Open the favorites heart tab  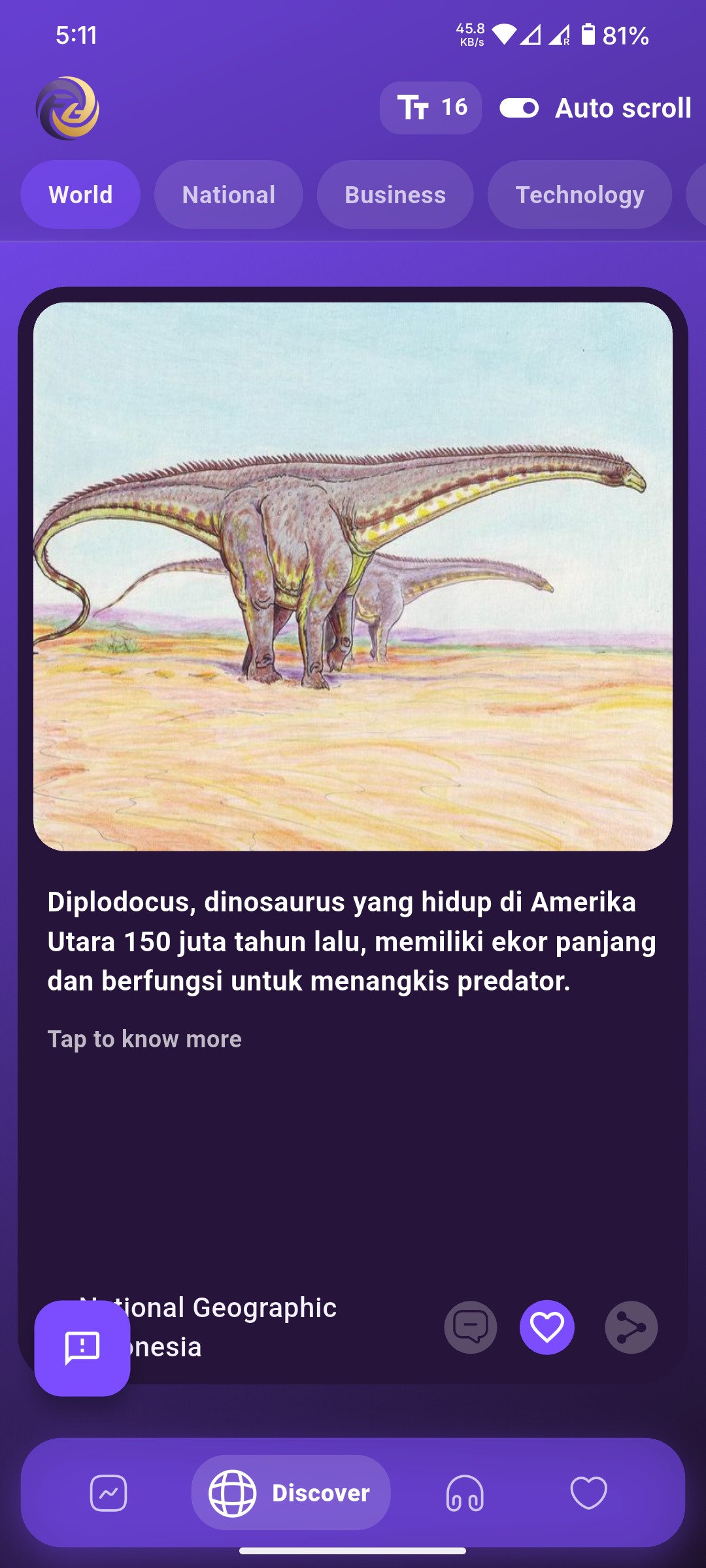click(x=588, y=1493)
